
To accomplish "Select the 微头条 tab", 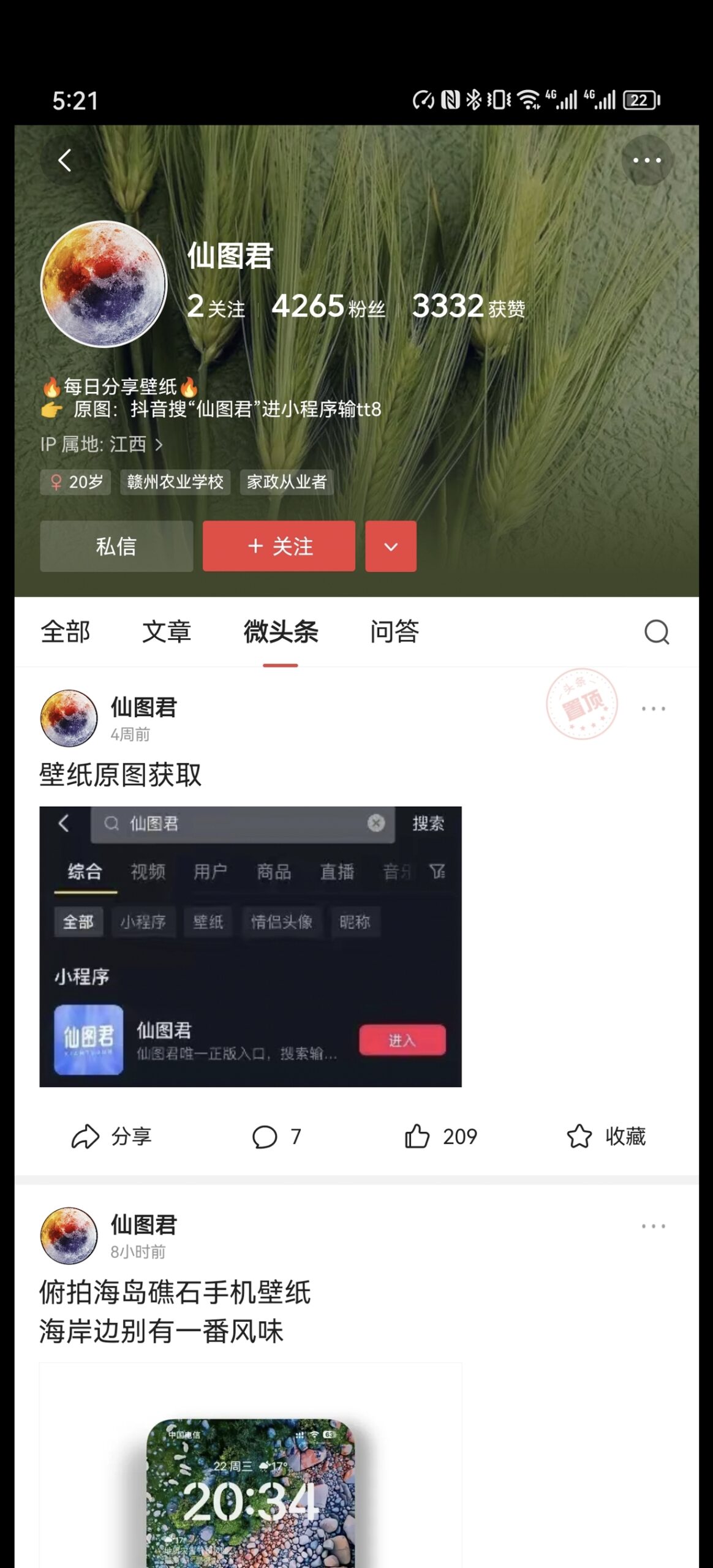I will pyautogui.click(x=281, y=631).
